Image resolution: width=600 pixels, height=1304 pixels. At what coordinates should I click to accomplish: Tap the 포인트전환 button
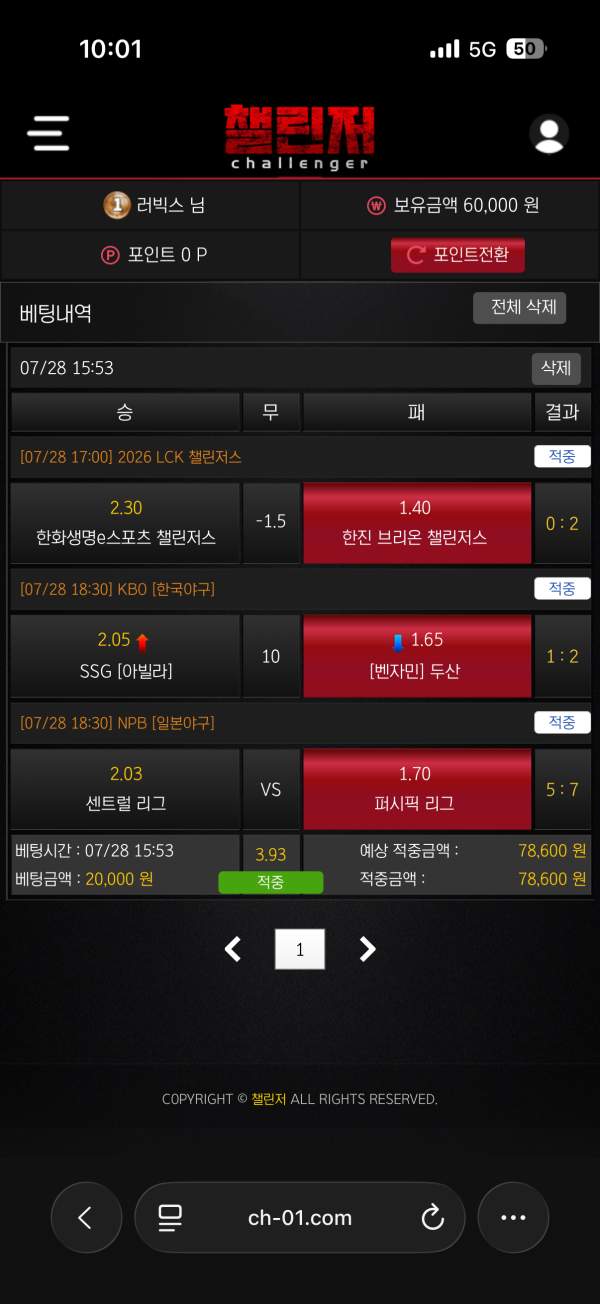coord(458,255)
